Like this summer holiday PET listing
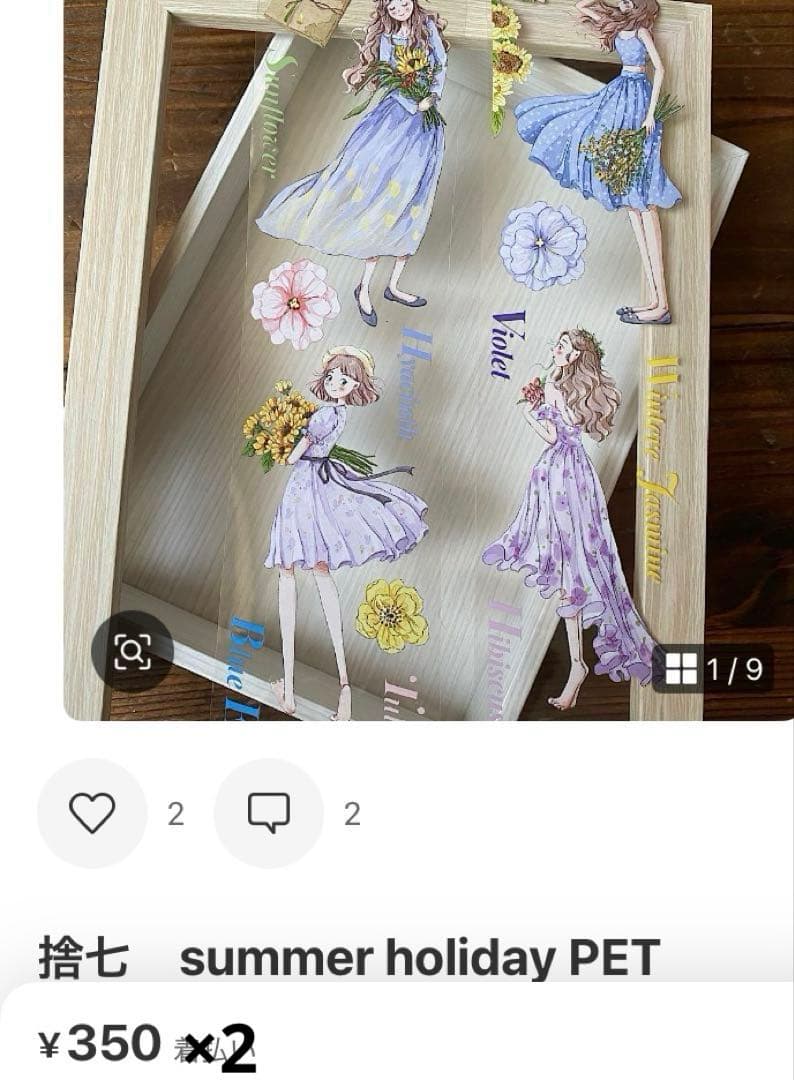Viewport: 794px width, 1080px height. tap(92, 813)
